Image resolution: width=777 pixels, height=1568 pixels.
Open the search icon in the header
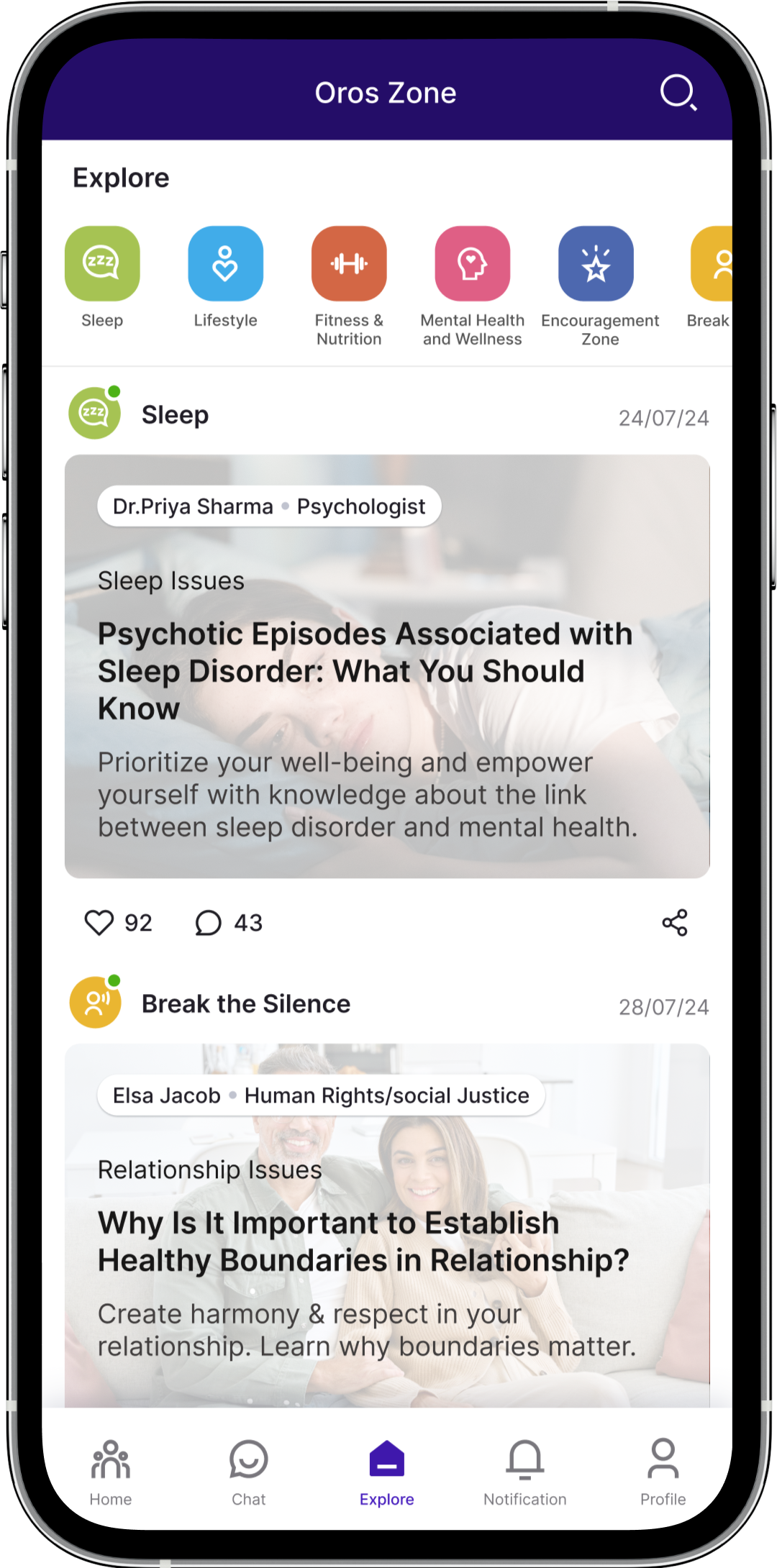pyautogui.click(x=678, y=93)
